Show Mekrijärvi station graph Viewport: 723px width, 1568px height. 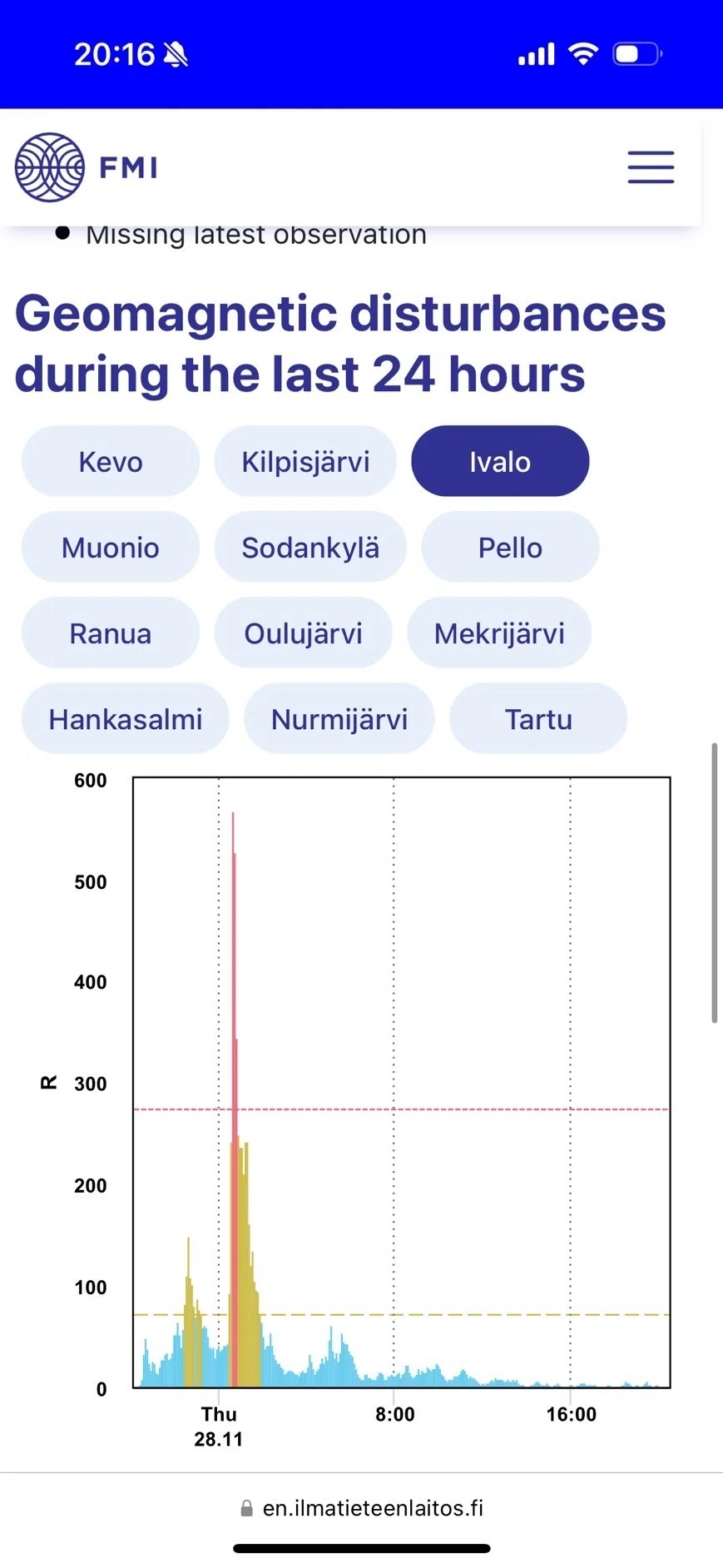(499, 633)
